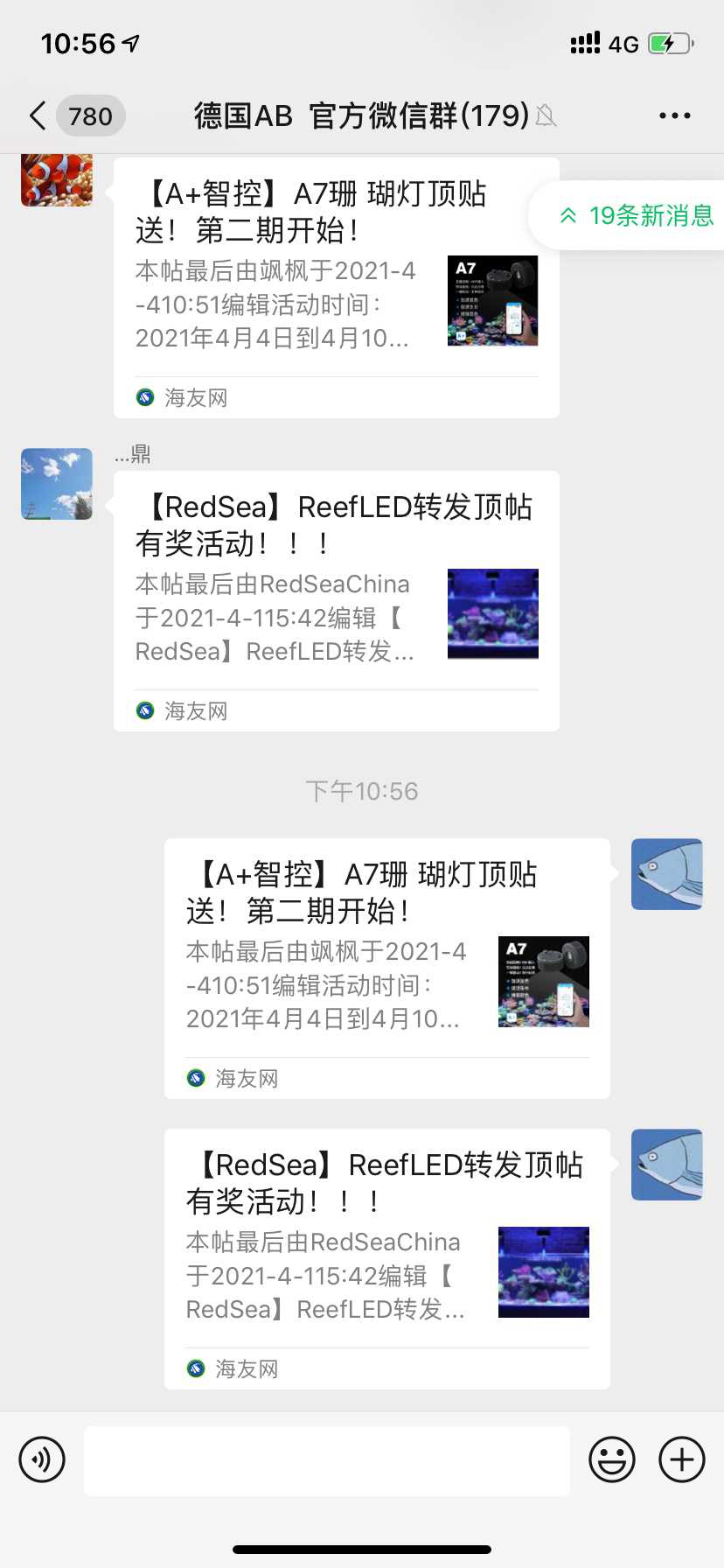
Task: Open the received RedSea ReefLED post card
Action: [x=336, y=600]
